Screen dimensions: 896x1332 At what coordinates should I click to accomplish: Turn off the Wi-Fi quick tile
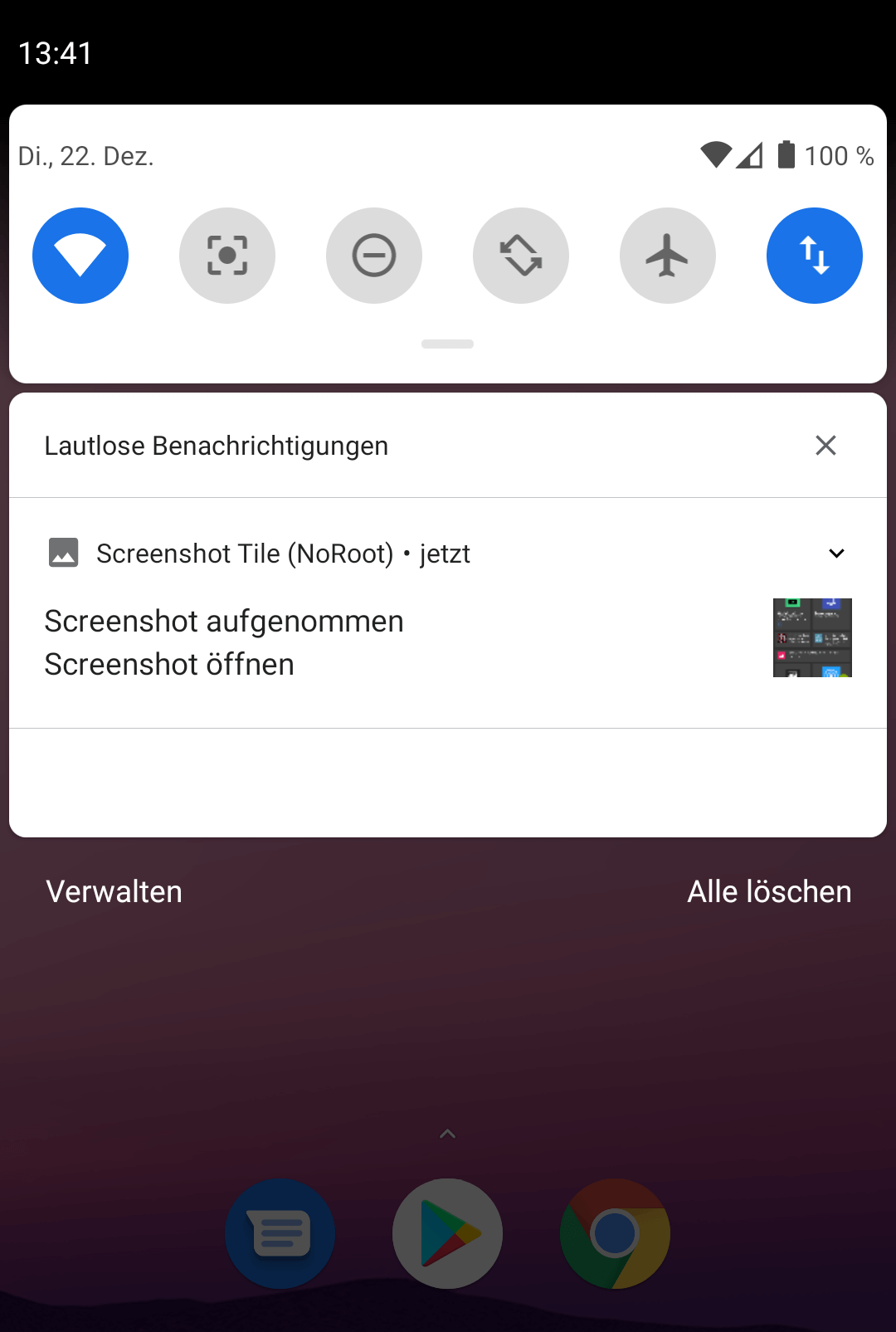coord(80,256)
